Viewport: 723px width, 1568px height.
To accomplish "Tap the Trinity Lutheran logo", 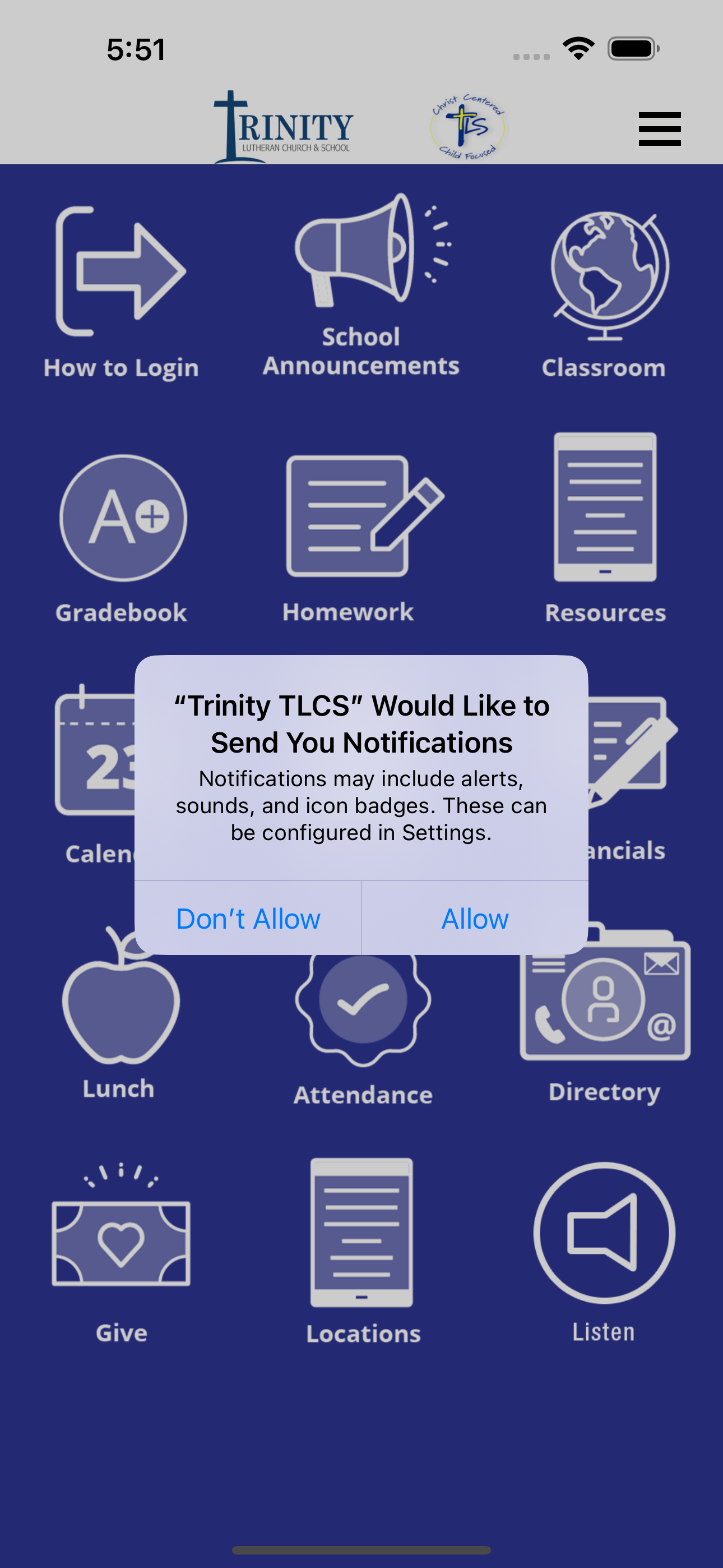I will tap(283, 126).
